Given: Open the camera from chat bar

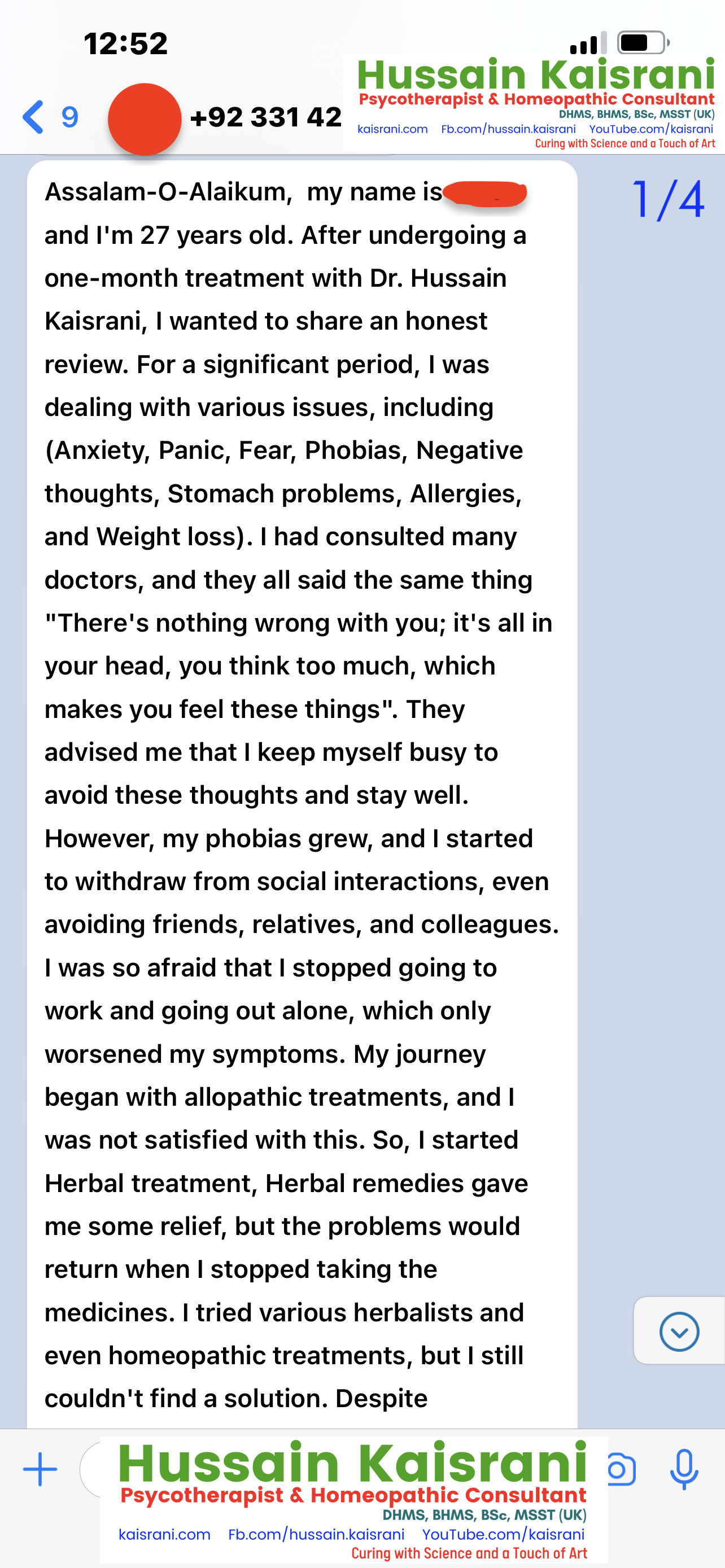Looking at the screenshot, I should [621, 1470].
